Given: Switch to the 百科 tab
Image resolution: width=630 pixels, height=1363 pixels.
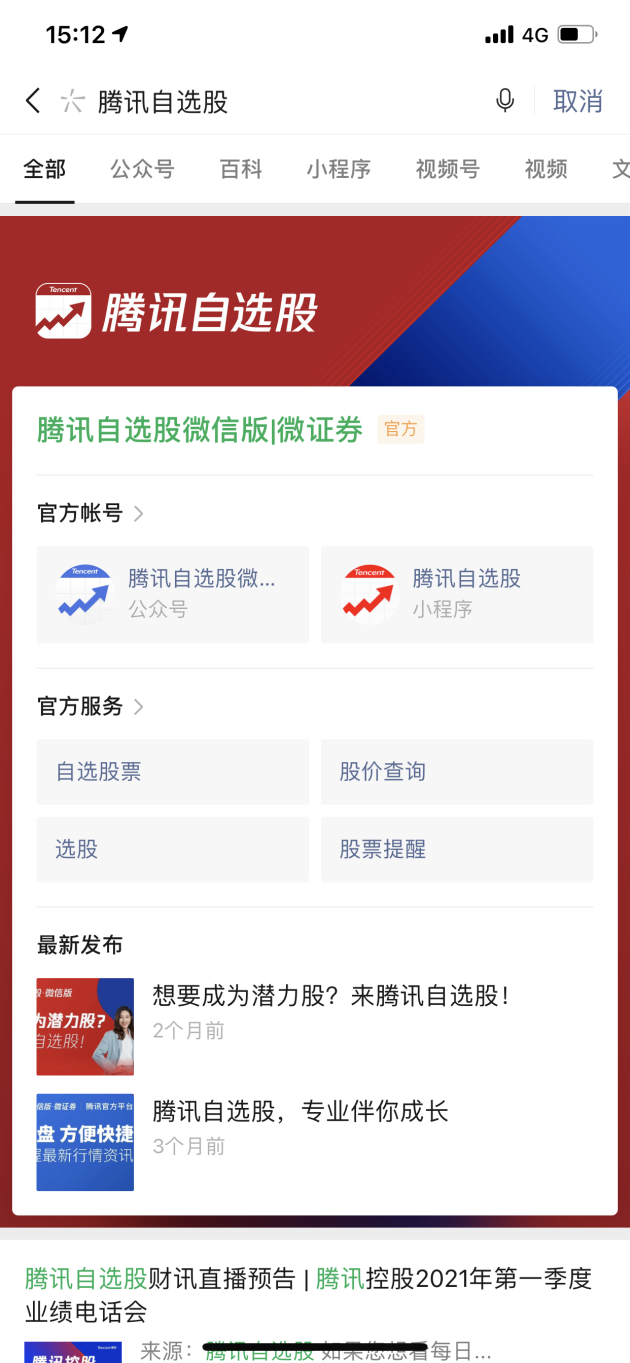Looking at the screenshot, I should (x=241, y=169).
